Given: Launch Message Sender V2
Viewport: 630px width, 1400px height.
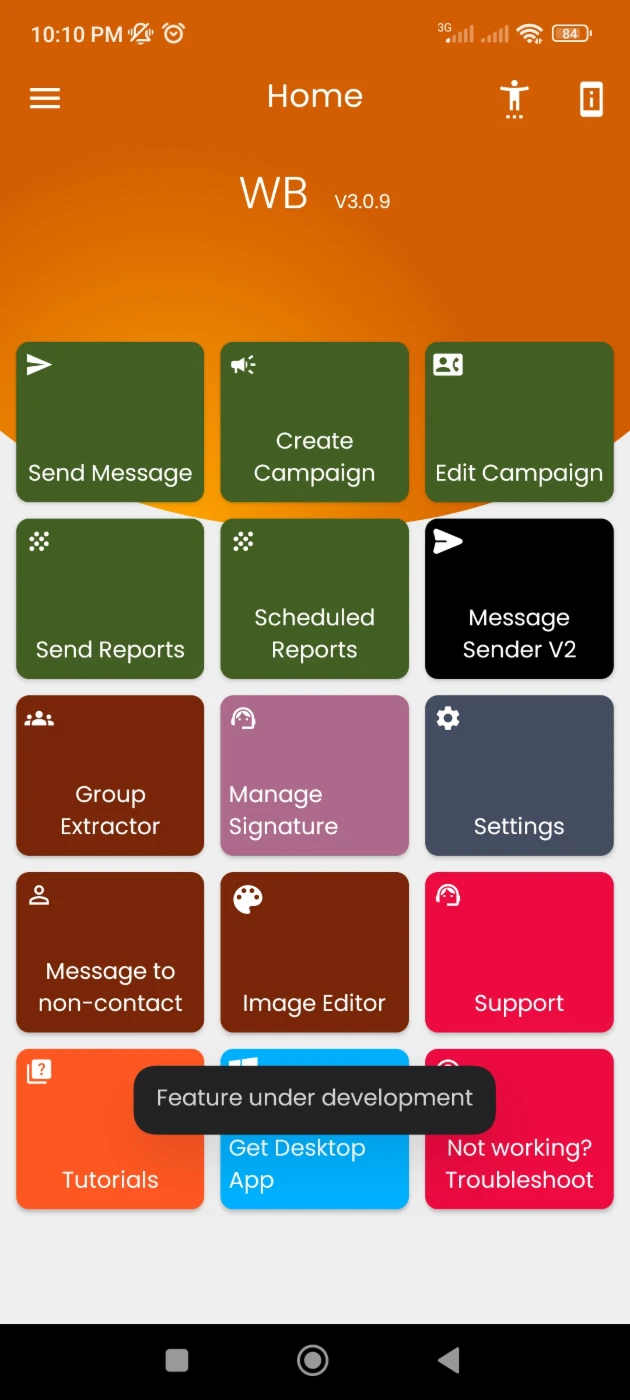Looking at the screenshot, I should click(x=519, y=599).
